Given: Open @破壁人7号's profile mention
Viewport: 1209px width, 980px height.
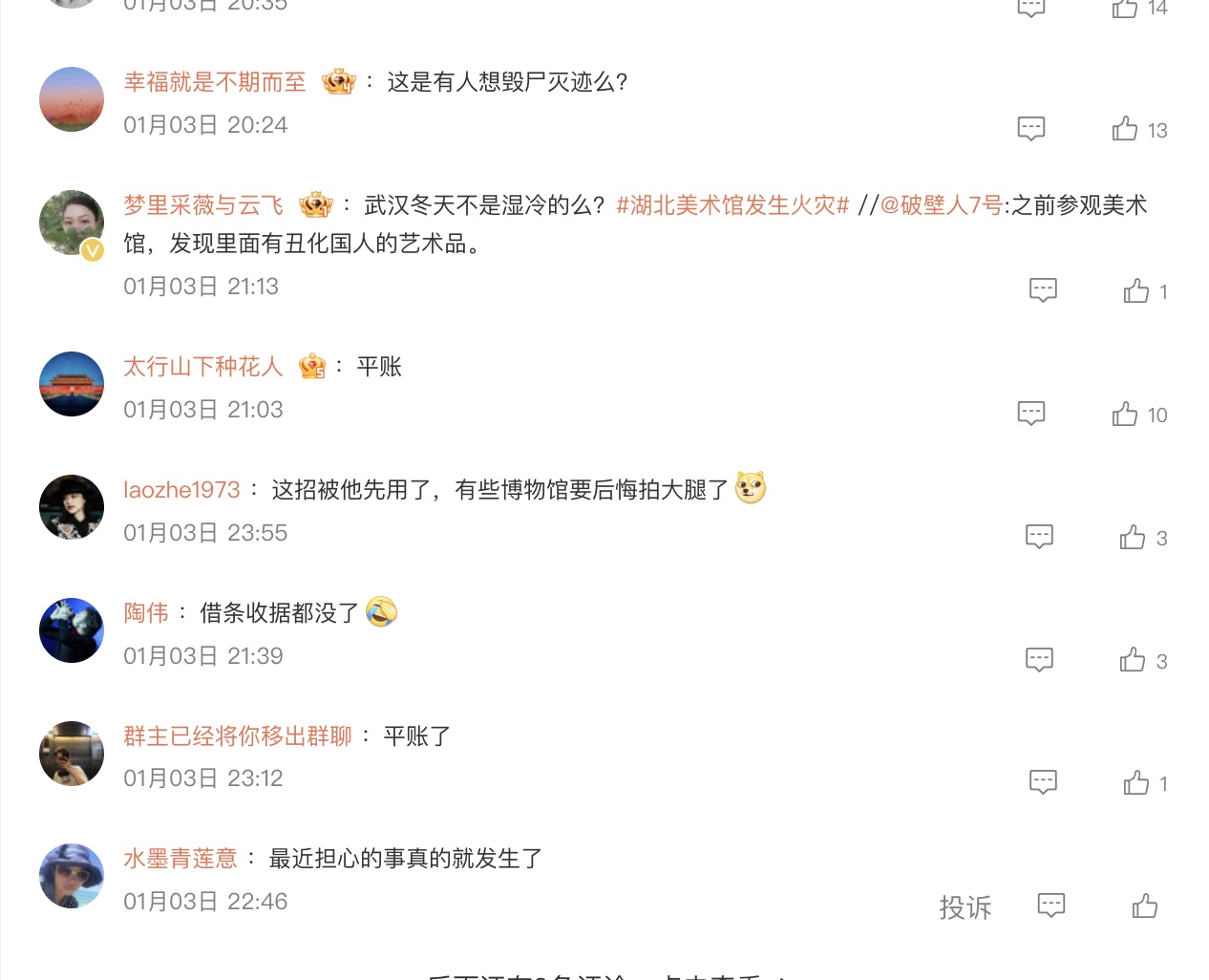Looking at the screenshot, I should [941, 205].
